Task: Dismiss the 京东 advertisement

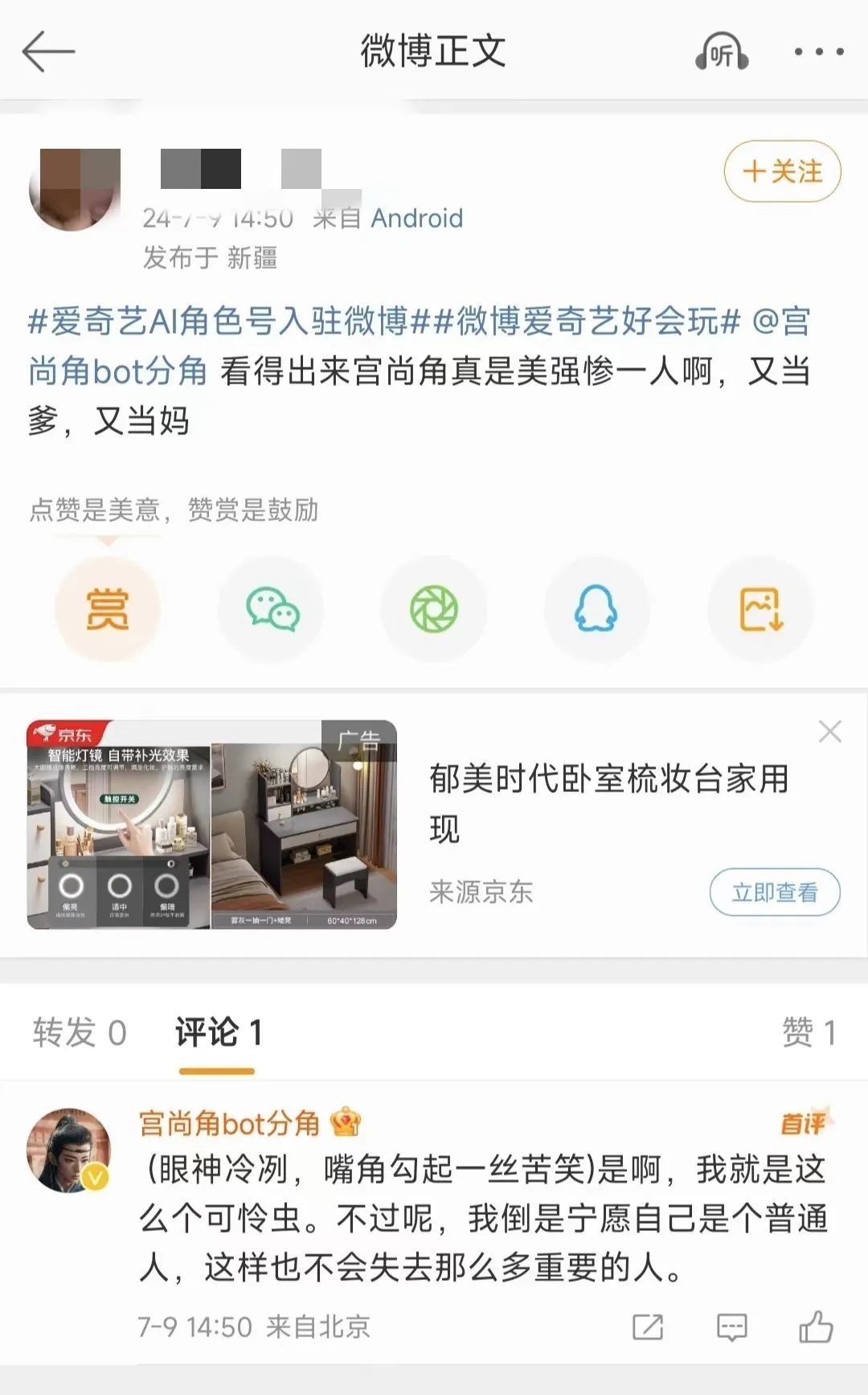Action: point(829,732)
